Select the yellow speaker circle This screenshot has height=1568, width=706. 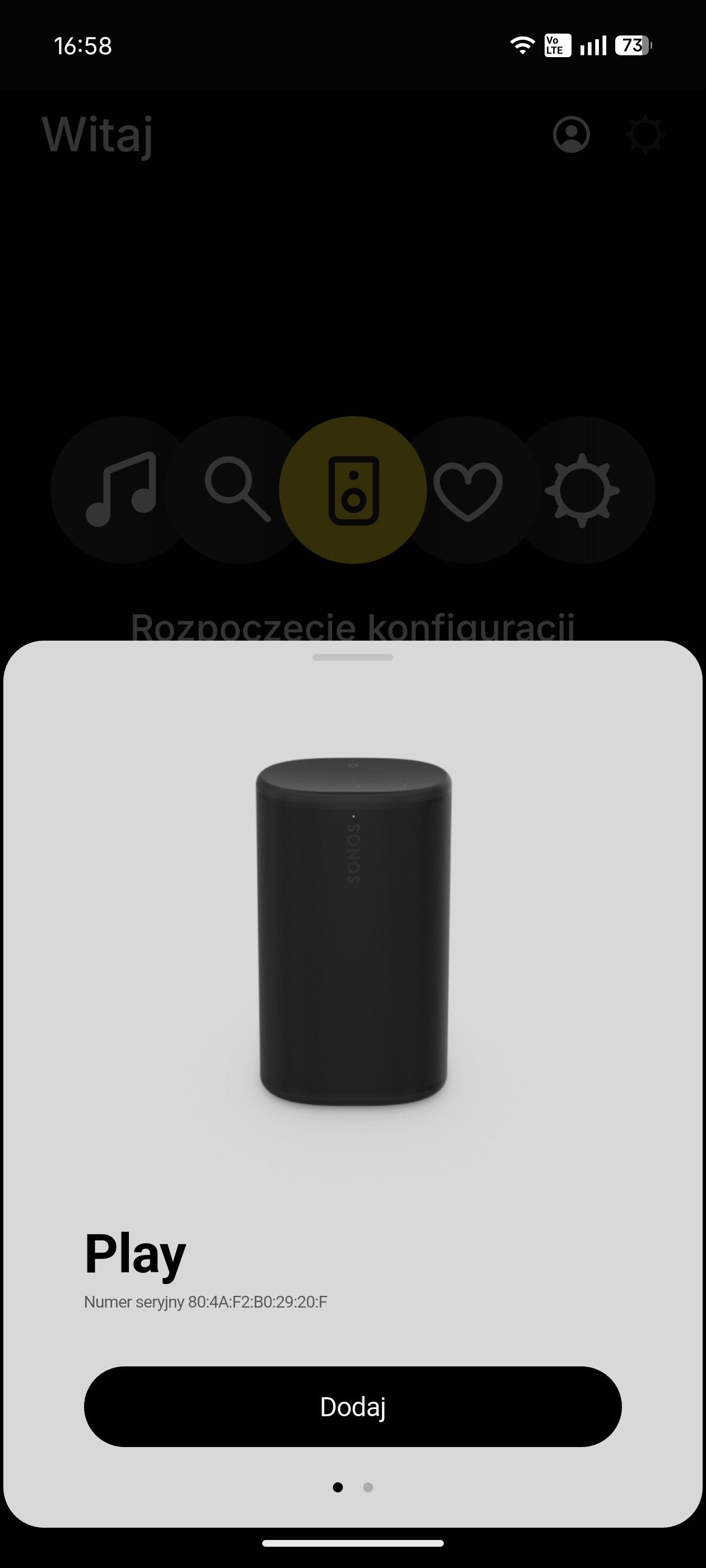tap(352, 489)
